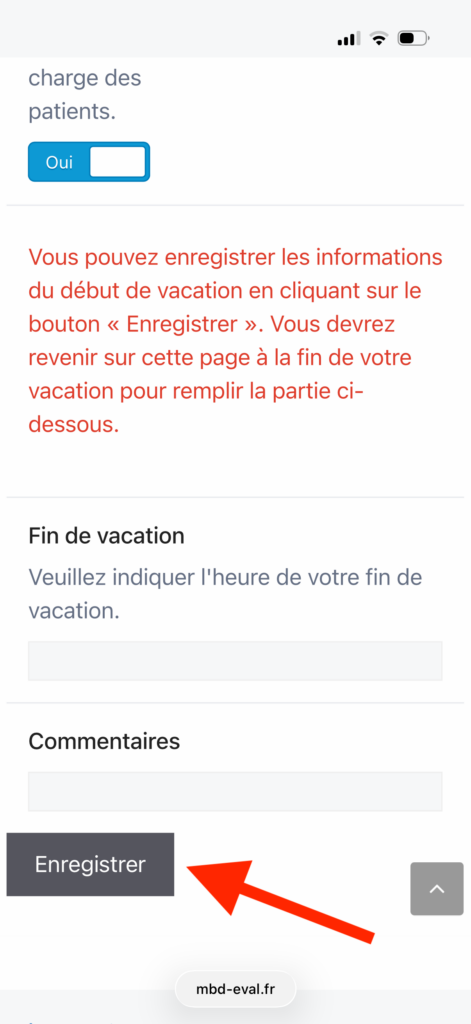Tap the scroll-to-top arrow button
This screenshot has height=1024, width=471.
coord(436,889)
